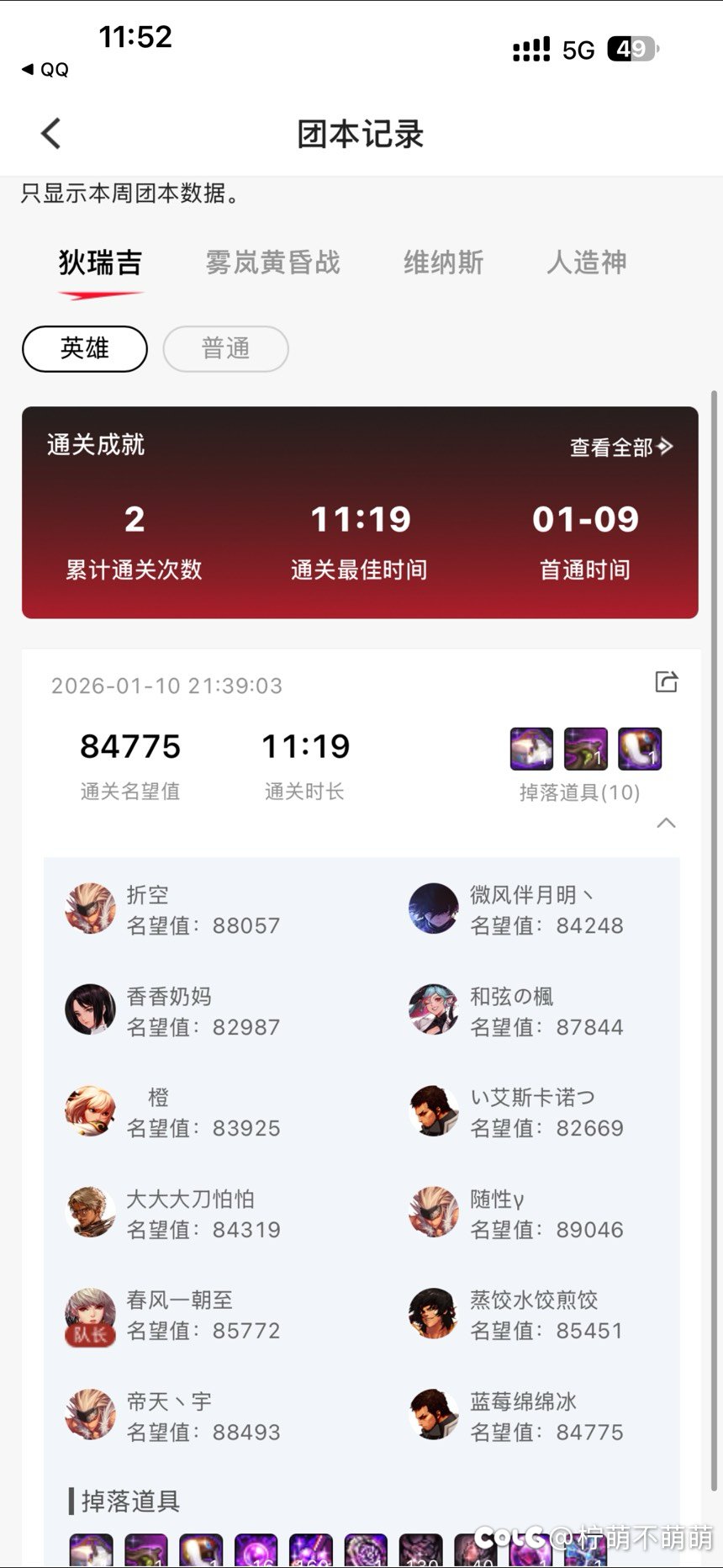Open 折空's avatar portrait
Image resolution: width=723 pixels, height=1568 pixels.
(x=89, y=908)
